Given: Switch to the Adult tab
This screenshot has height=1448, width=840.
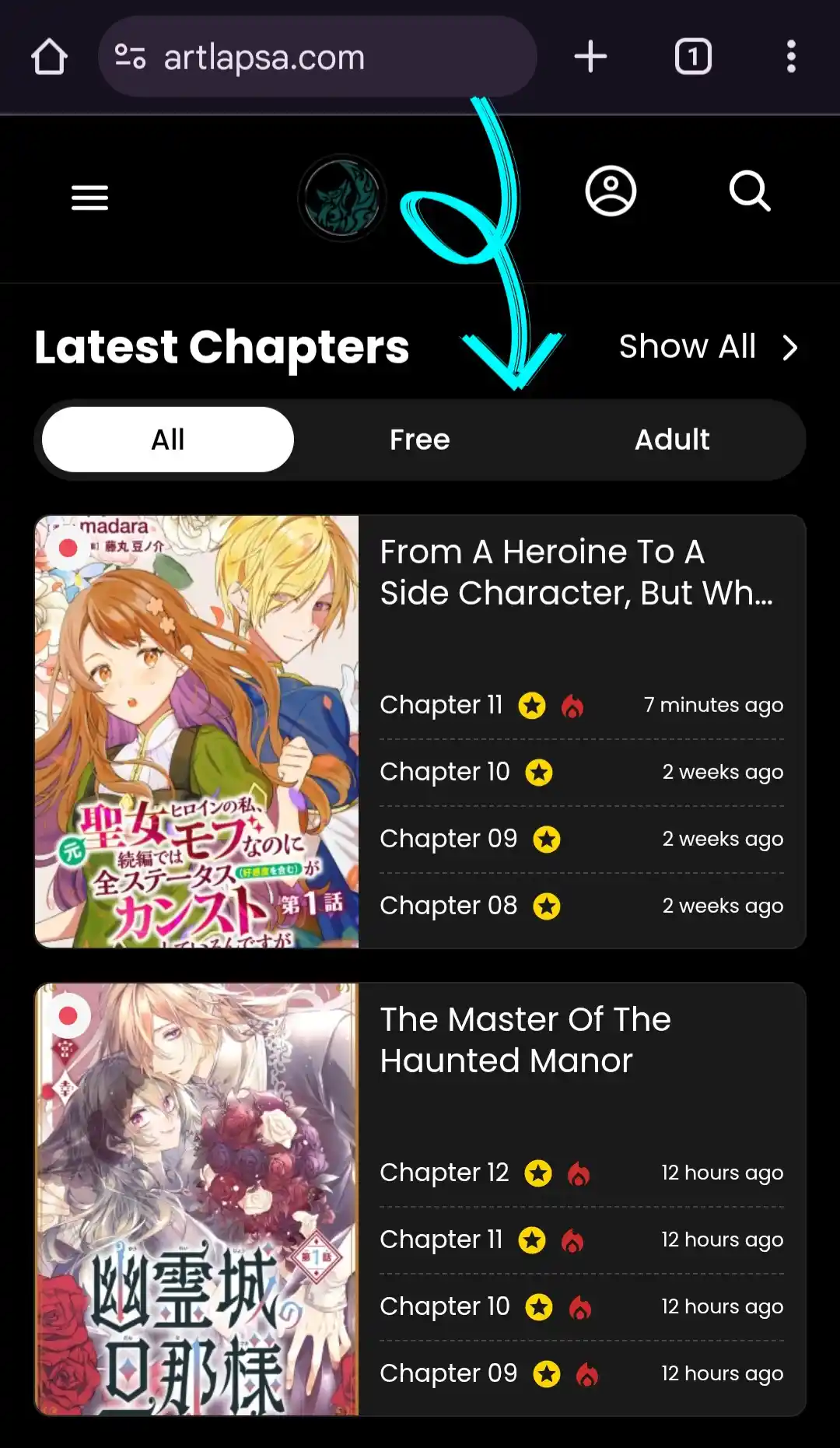Looking at the screenshot, I should (672, 440).
